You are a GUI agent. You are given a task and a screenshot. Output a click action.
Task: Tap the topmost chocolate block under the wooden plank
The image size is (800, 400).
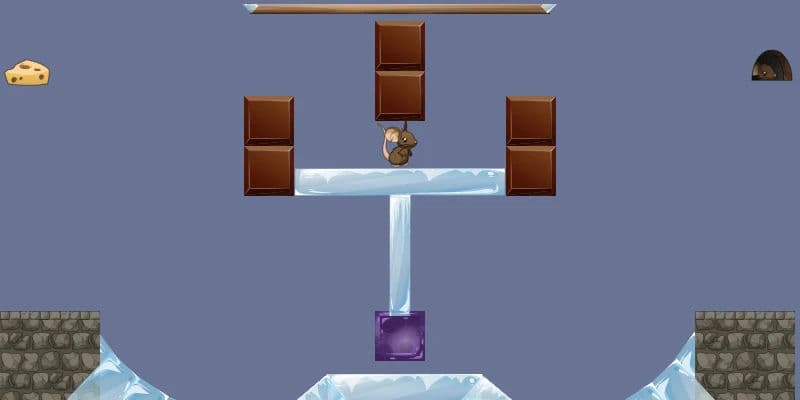tap(400, 46)
